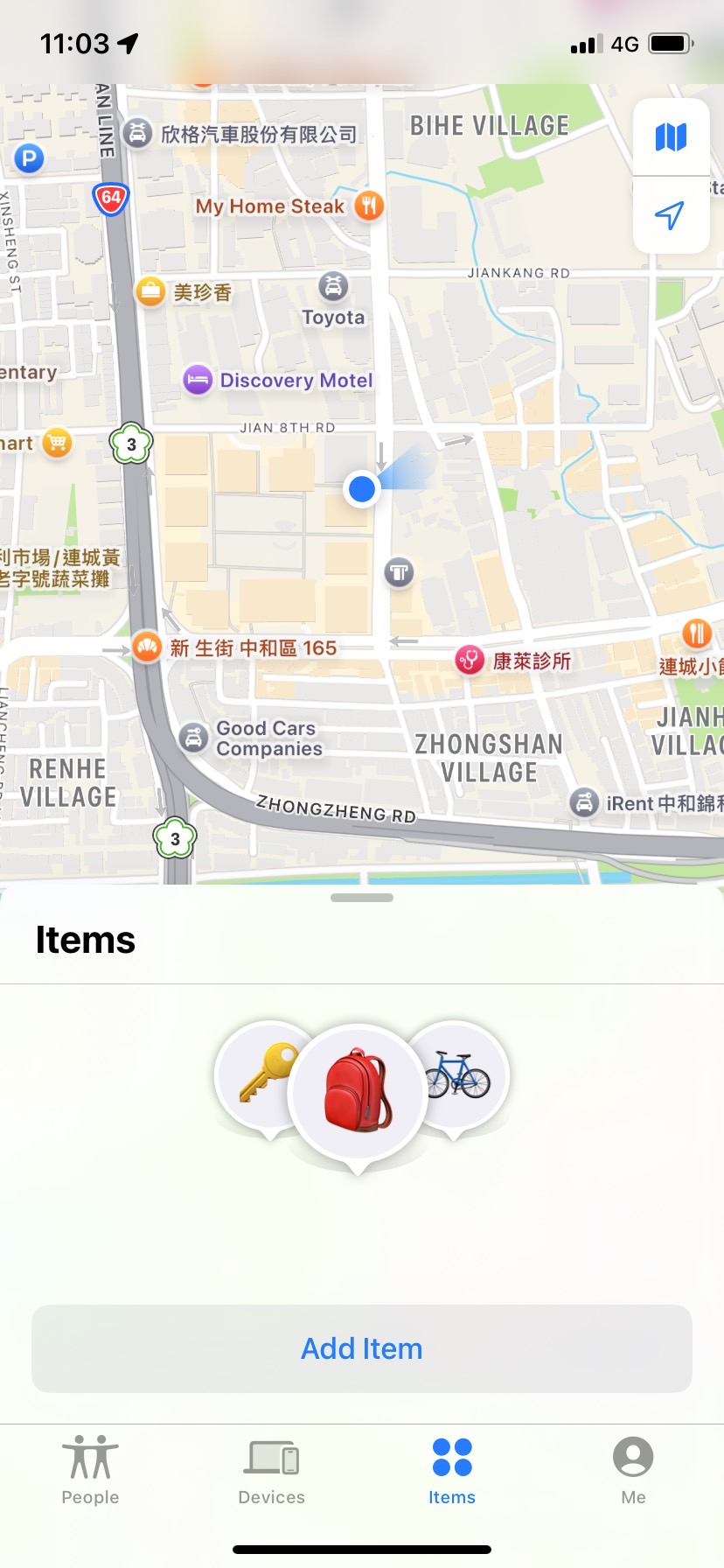Tap the Toyota dealership marker

(x=333, y=286)
